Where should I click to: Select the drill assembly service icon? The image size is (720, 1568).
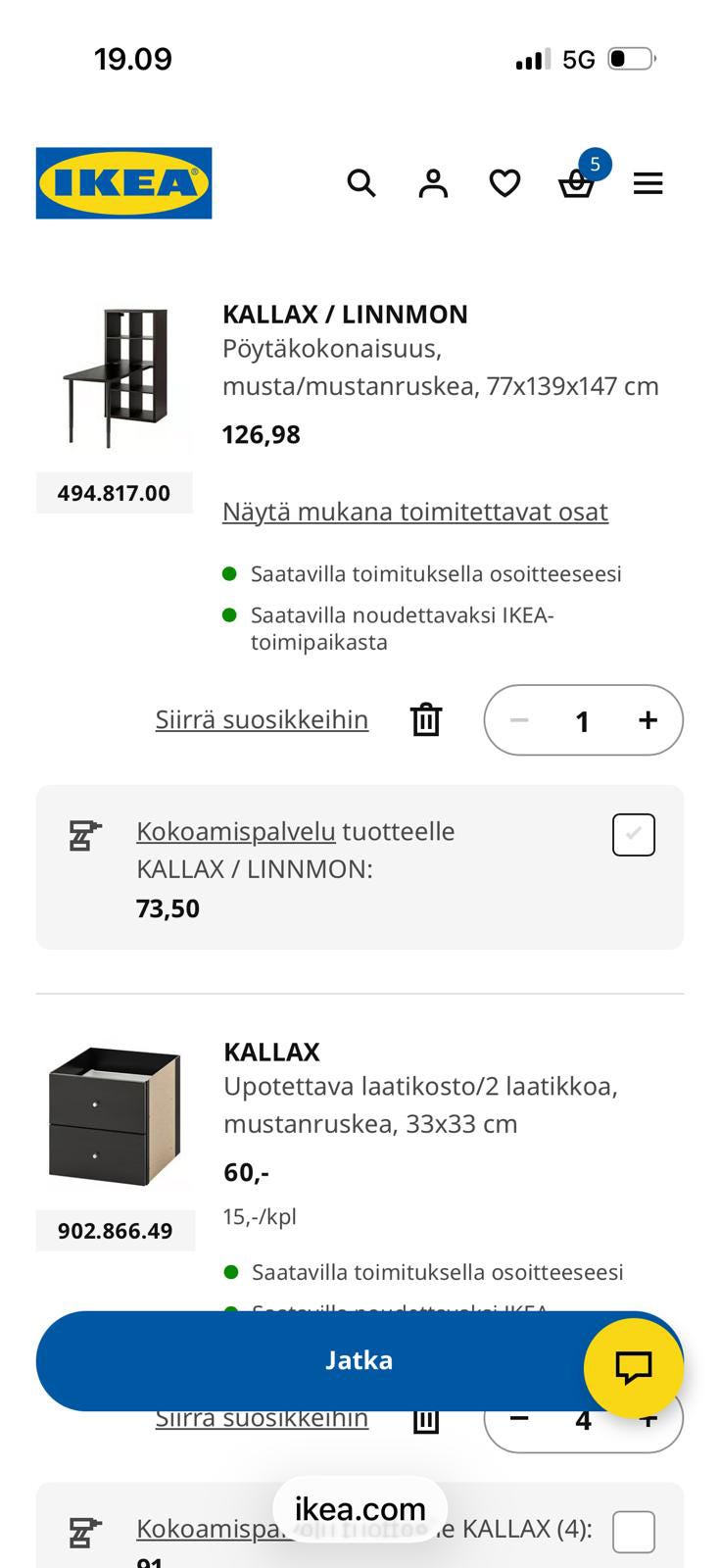click(86, 837)
